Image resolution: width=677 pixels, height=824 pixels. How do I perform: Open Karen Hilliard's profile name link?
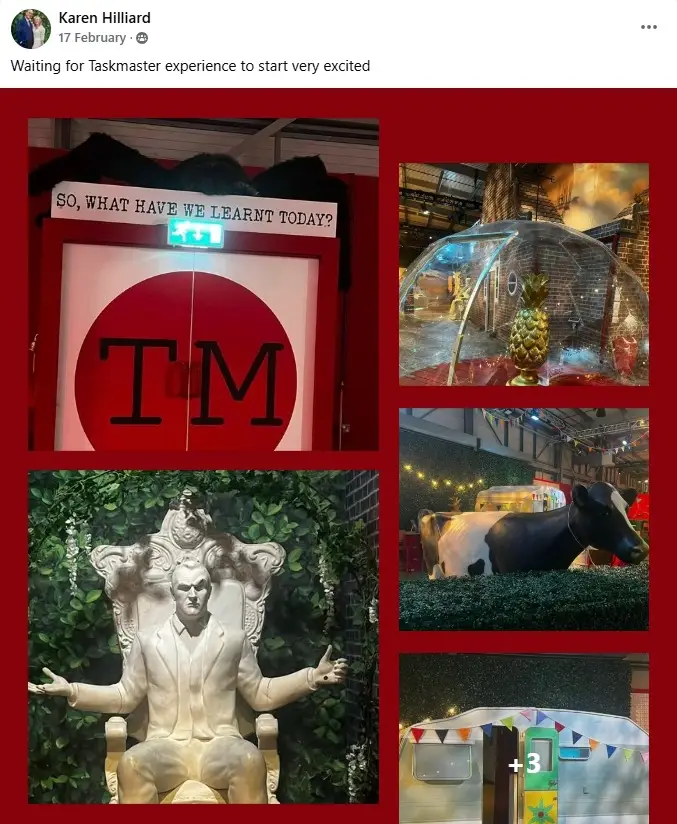tap(104, 19)
